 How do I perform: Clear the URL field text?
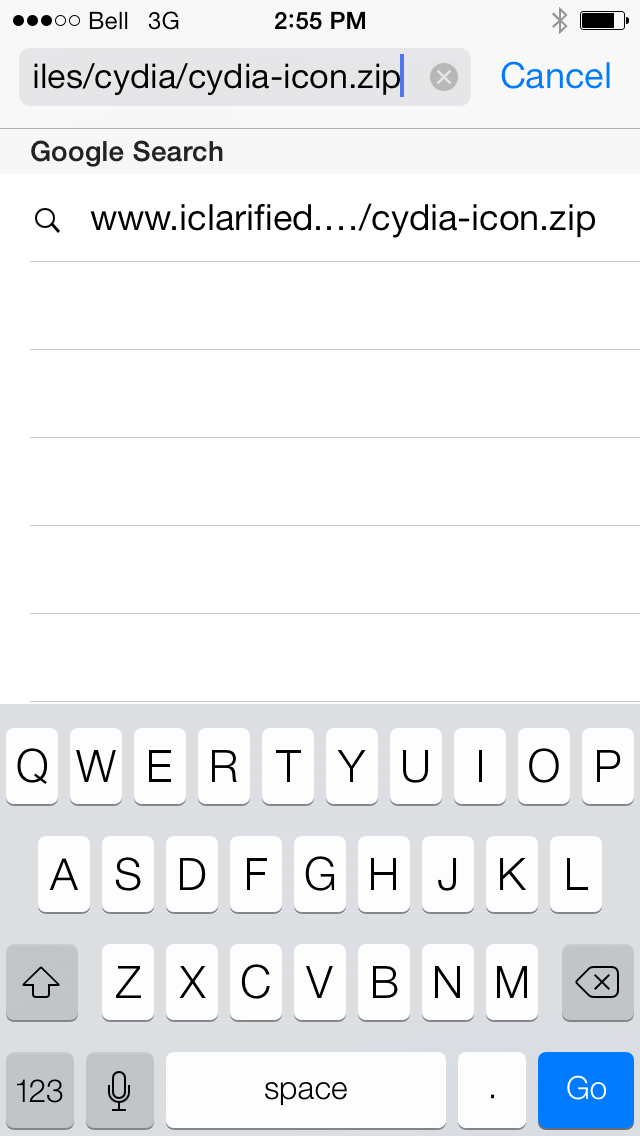click(444, 77)
